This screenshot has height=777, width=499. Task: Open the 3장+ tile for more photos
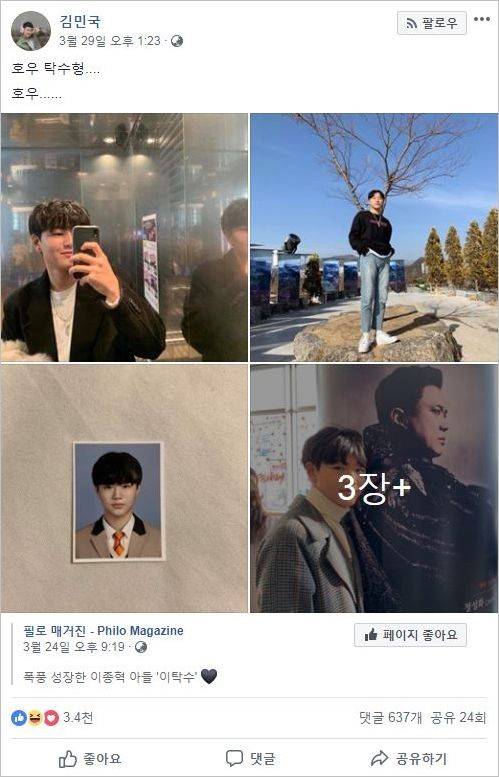[374, 488]
